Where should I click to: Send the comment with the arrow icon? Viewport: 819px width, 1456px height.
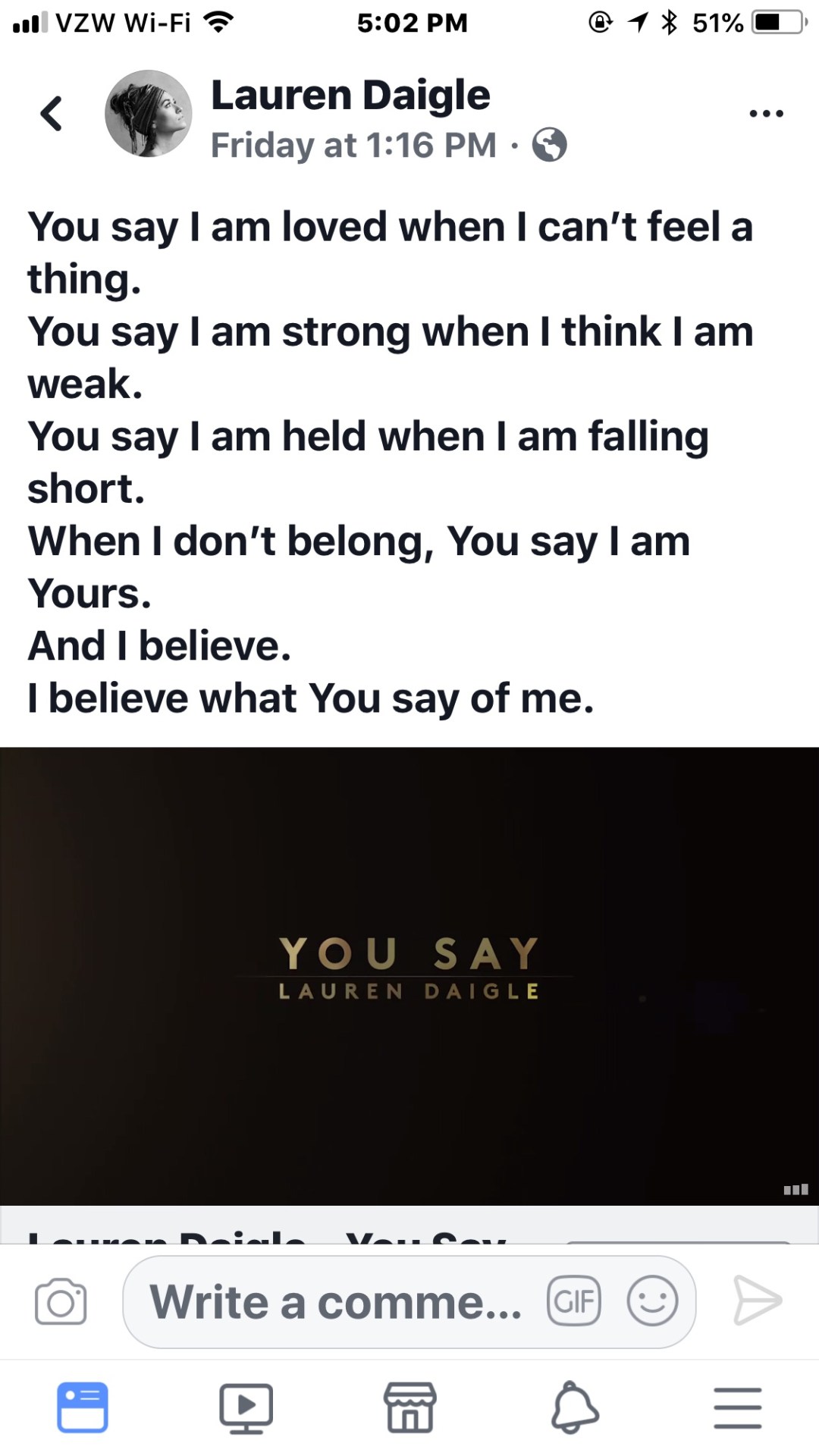(757, 1301)
